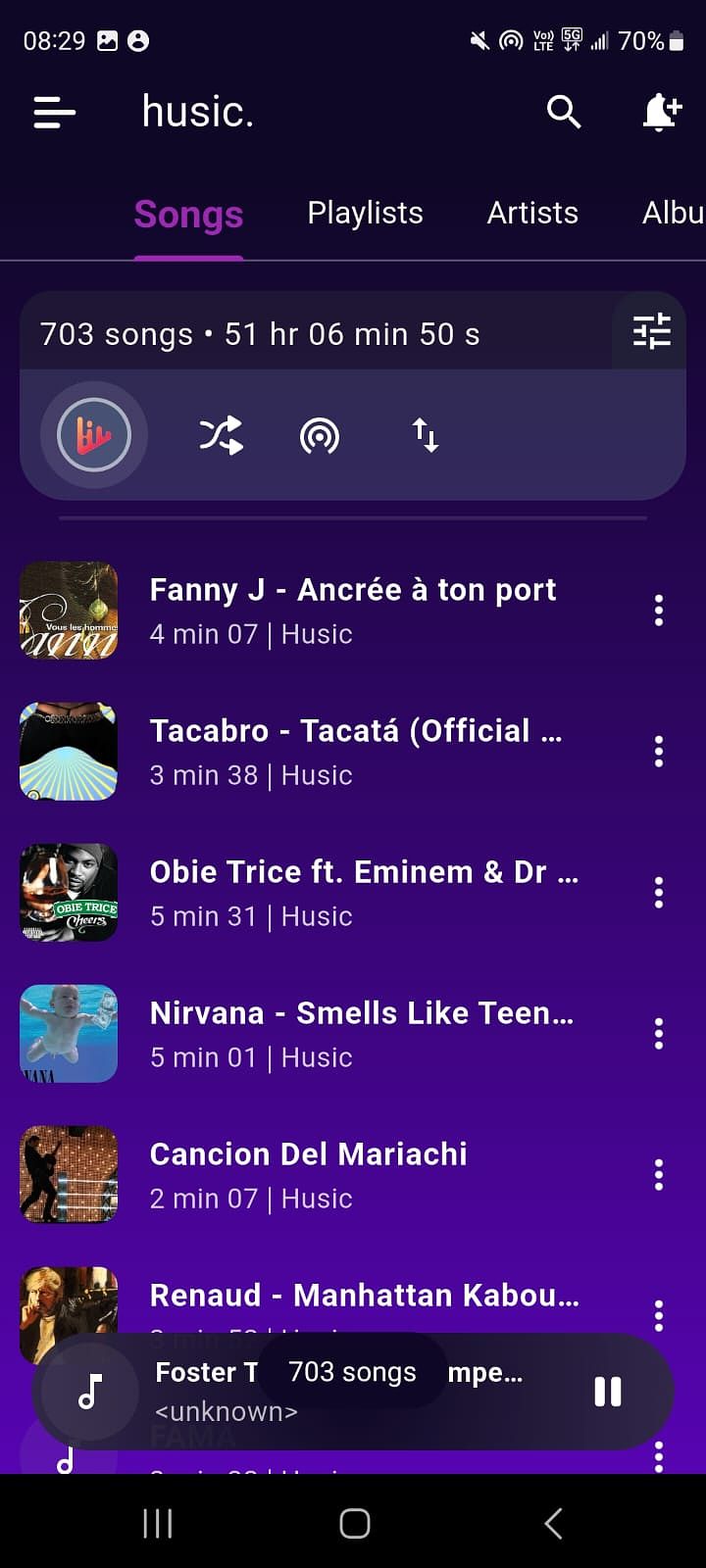Tap the add notification bell
The width and height of the screenshot is (706, 1568).
tap(661, 113)
